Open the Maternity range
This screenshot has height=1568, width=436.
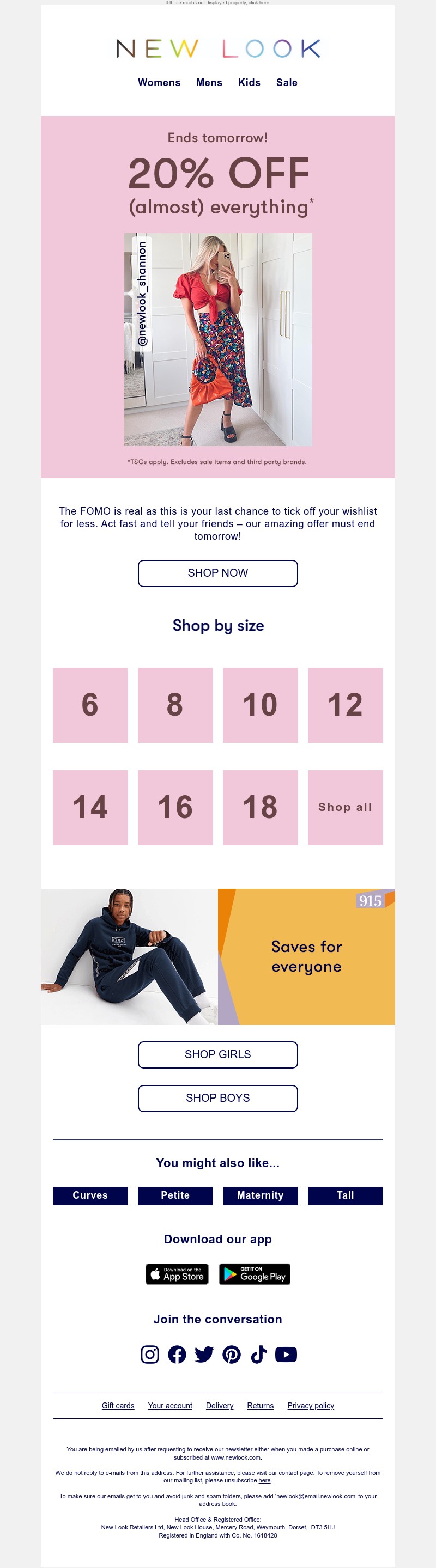[x=260, y=1195]
